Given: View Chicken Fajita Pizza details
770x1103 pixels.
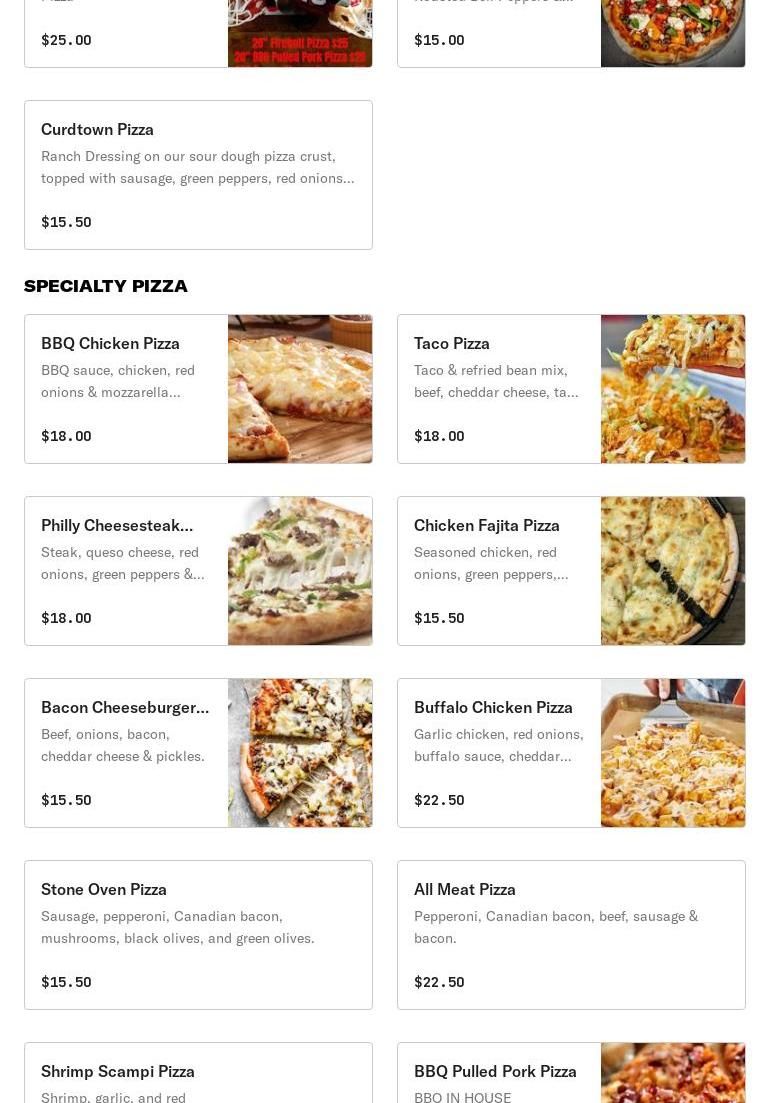Looking at the screenshot, I should pos(571,571).
